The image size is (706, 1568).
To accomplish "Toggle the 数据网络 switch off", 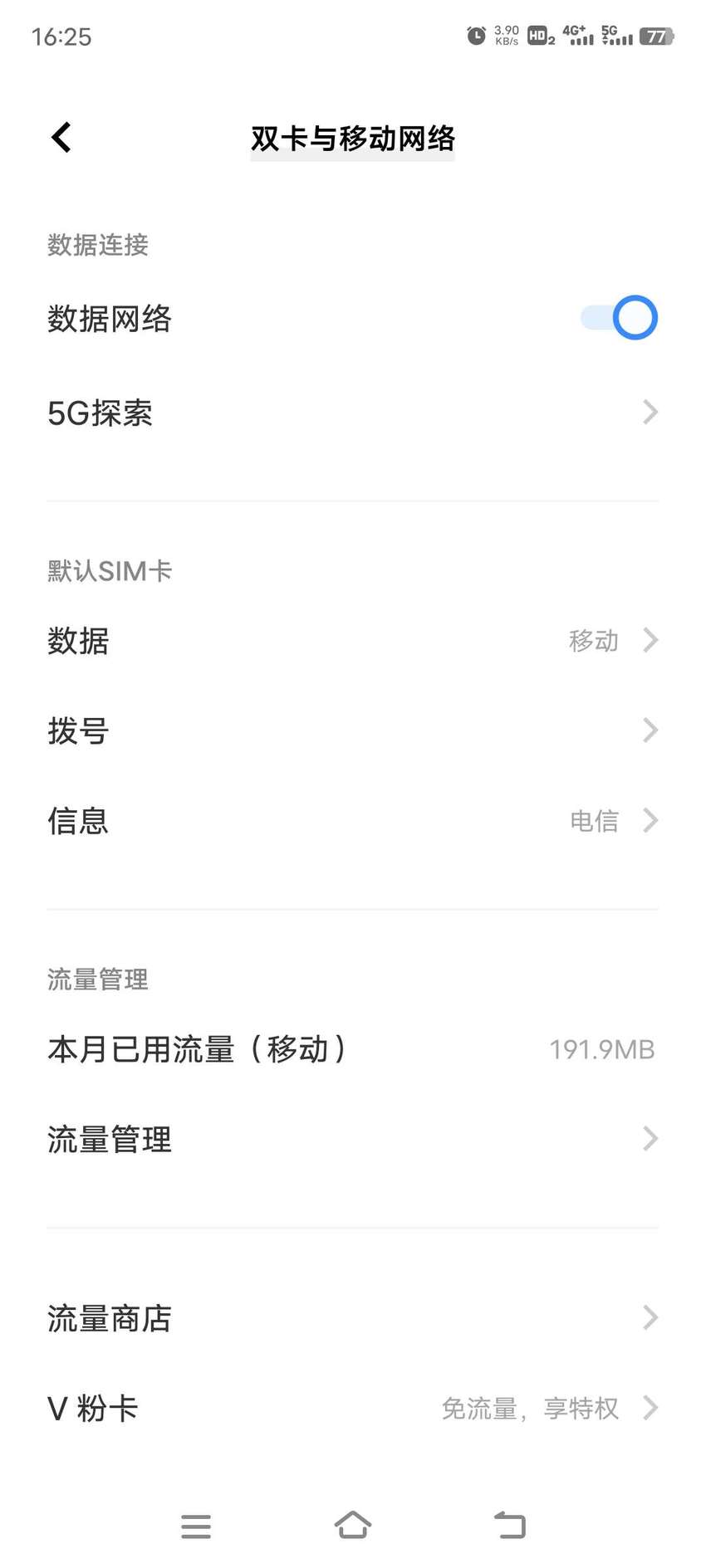I will pyautogui.click(x=619, y=318).
